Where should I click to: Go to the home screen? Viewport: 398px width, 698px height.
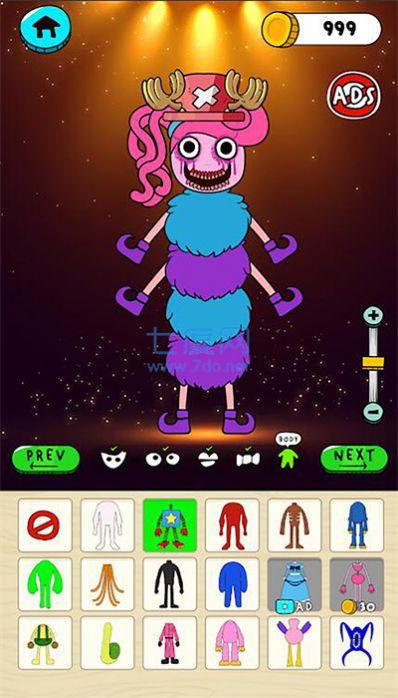point(45,28)
